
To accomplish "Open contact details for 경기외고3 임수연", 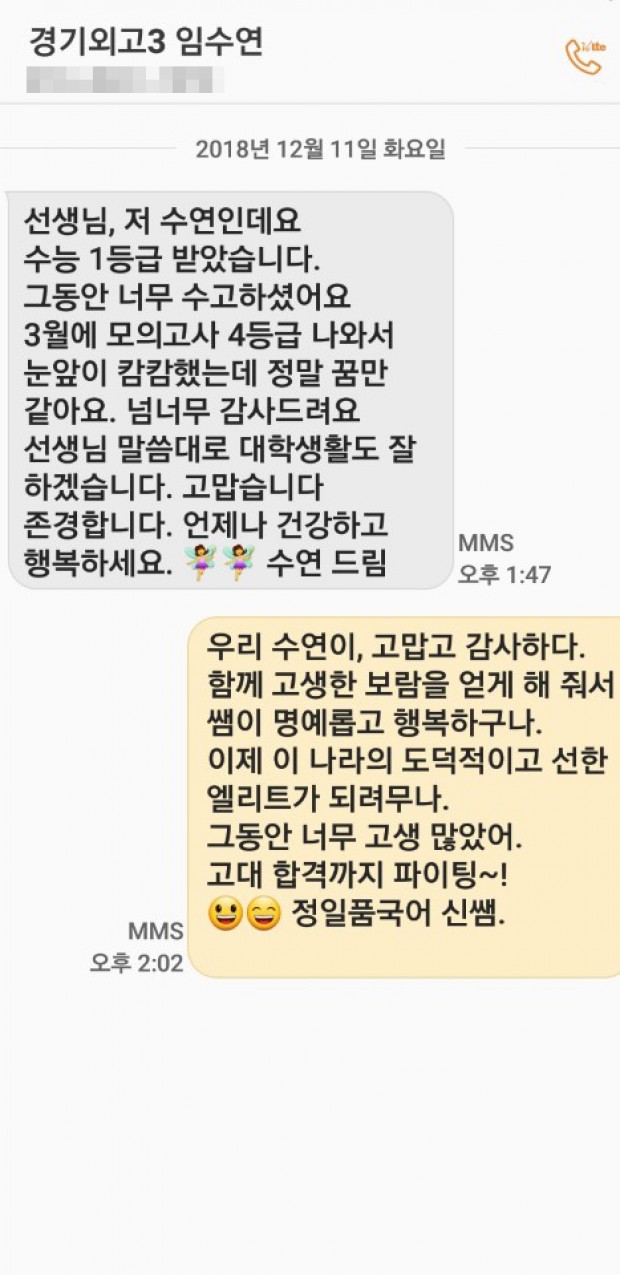I will coord(145,43).
